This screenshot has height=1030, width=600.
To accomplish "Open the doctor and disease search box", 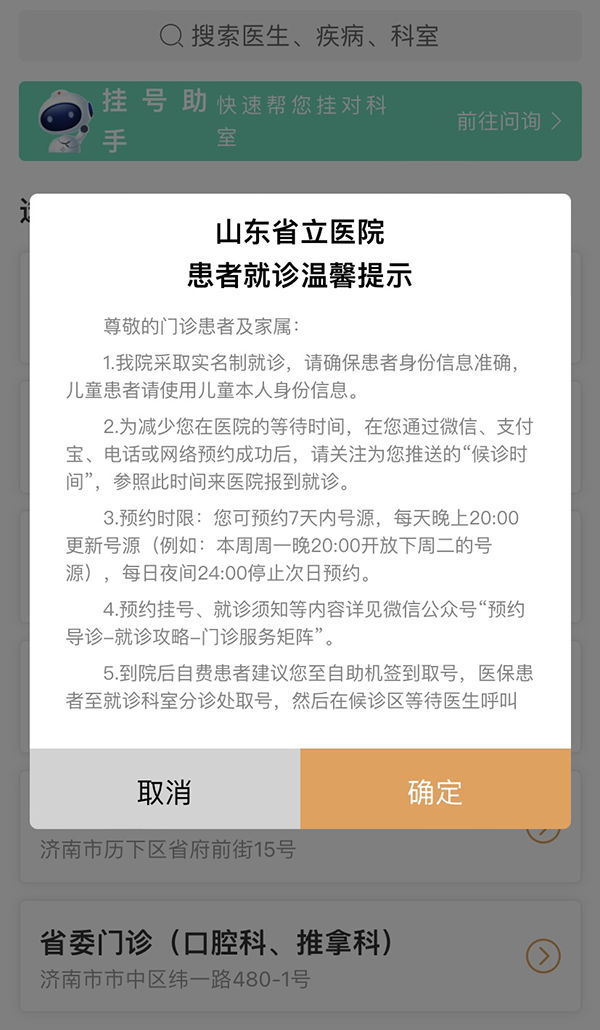I will point(300,37).
